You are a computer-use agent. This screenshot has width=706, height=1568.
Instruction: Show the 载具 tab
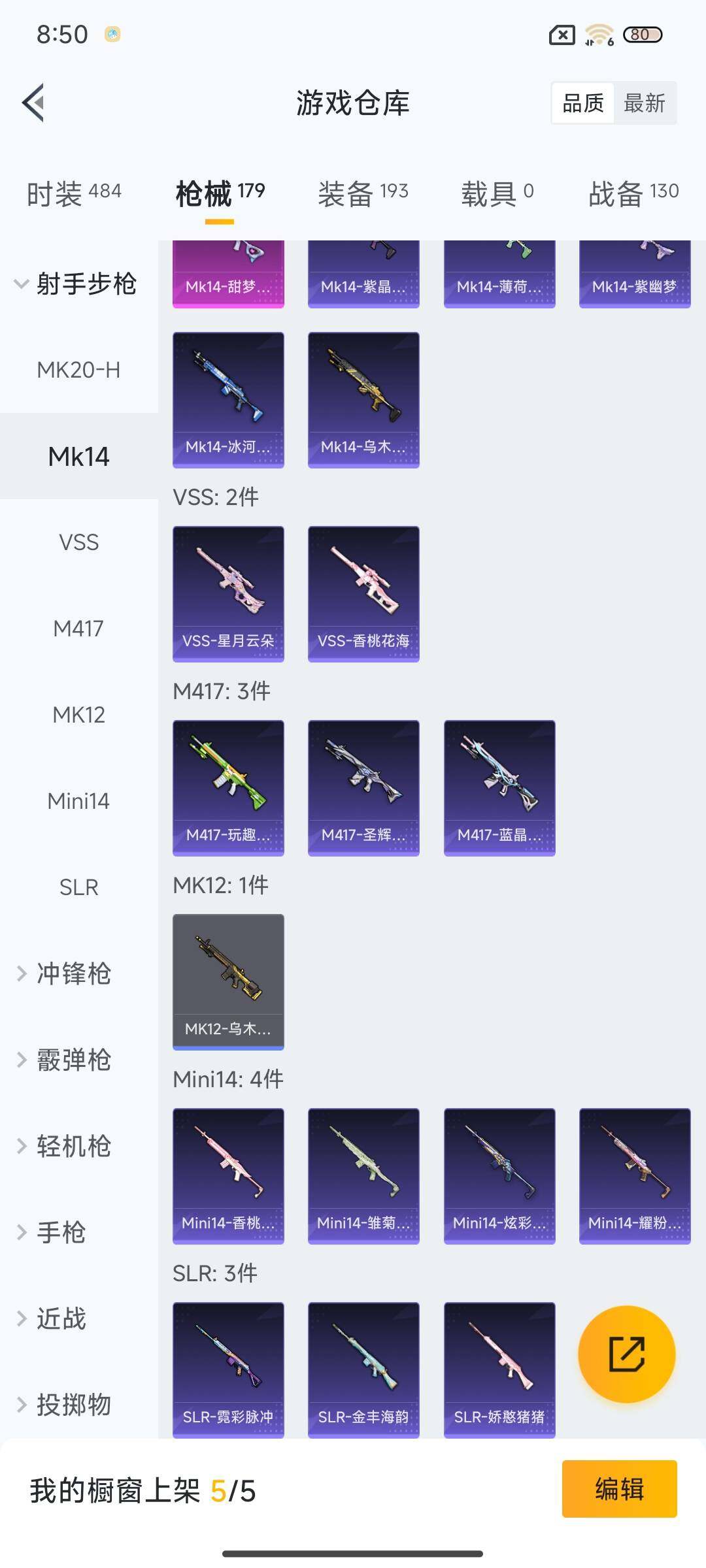click(x=497, y=193)
